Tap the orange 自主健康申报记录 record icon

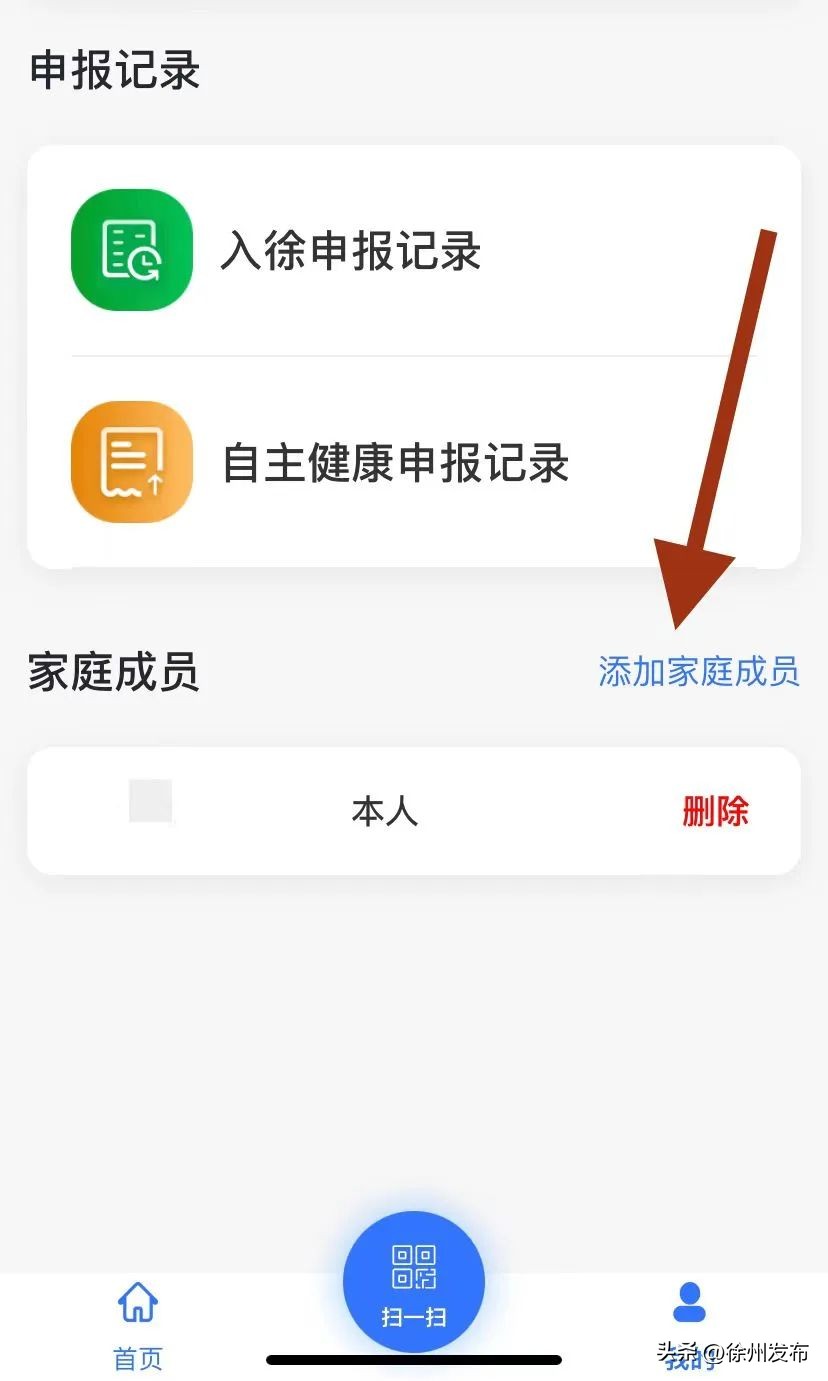[131, 461]
